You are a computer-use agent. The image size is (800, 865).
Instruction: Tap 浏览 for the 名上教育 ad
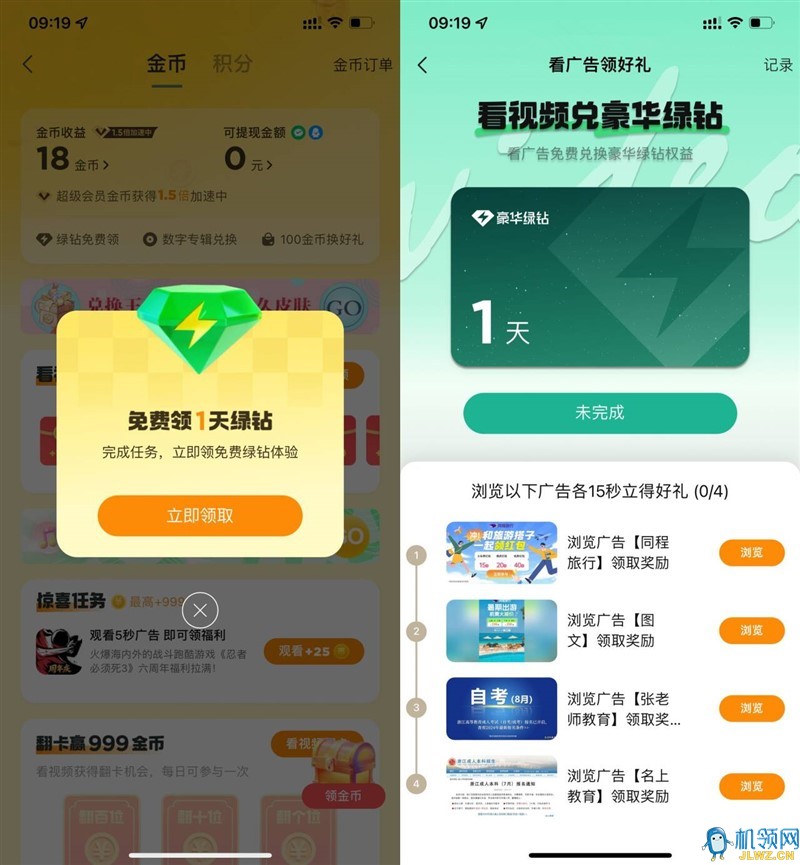751,786
